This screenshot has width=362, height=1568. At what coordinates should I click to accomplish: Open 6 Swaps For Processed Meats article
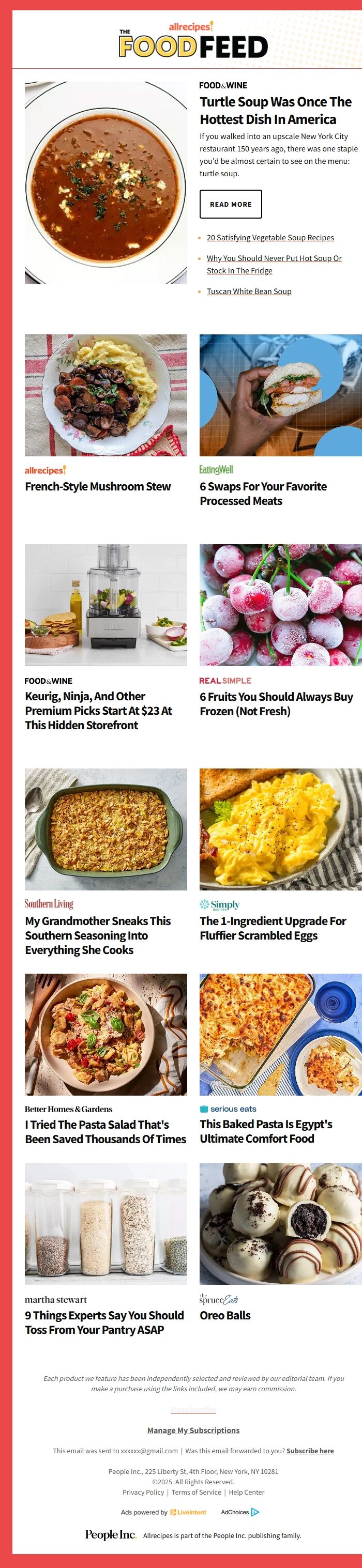tap(263, 494)
